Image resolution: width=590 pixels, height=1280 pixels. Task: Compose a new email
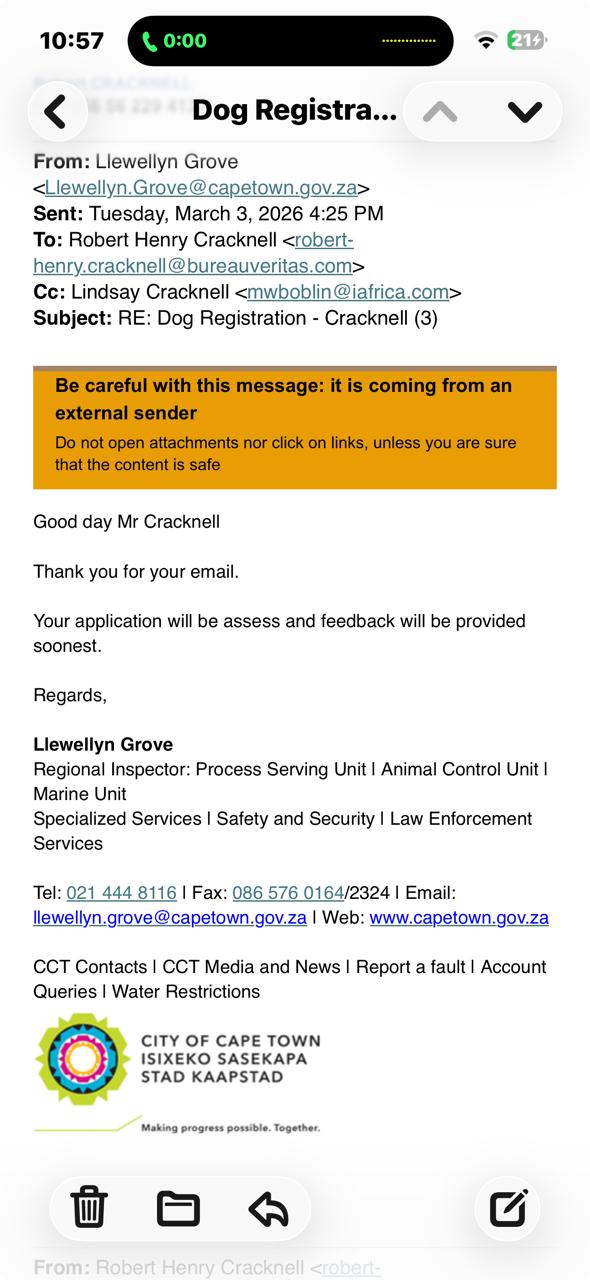[508, 1208]
